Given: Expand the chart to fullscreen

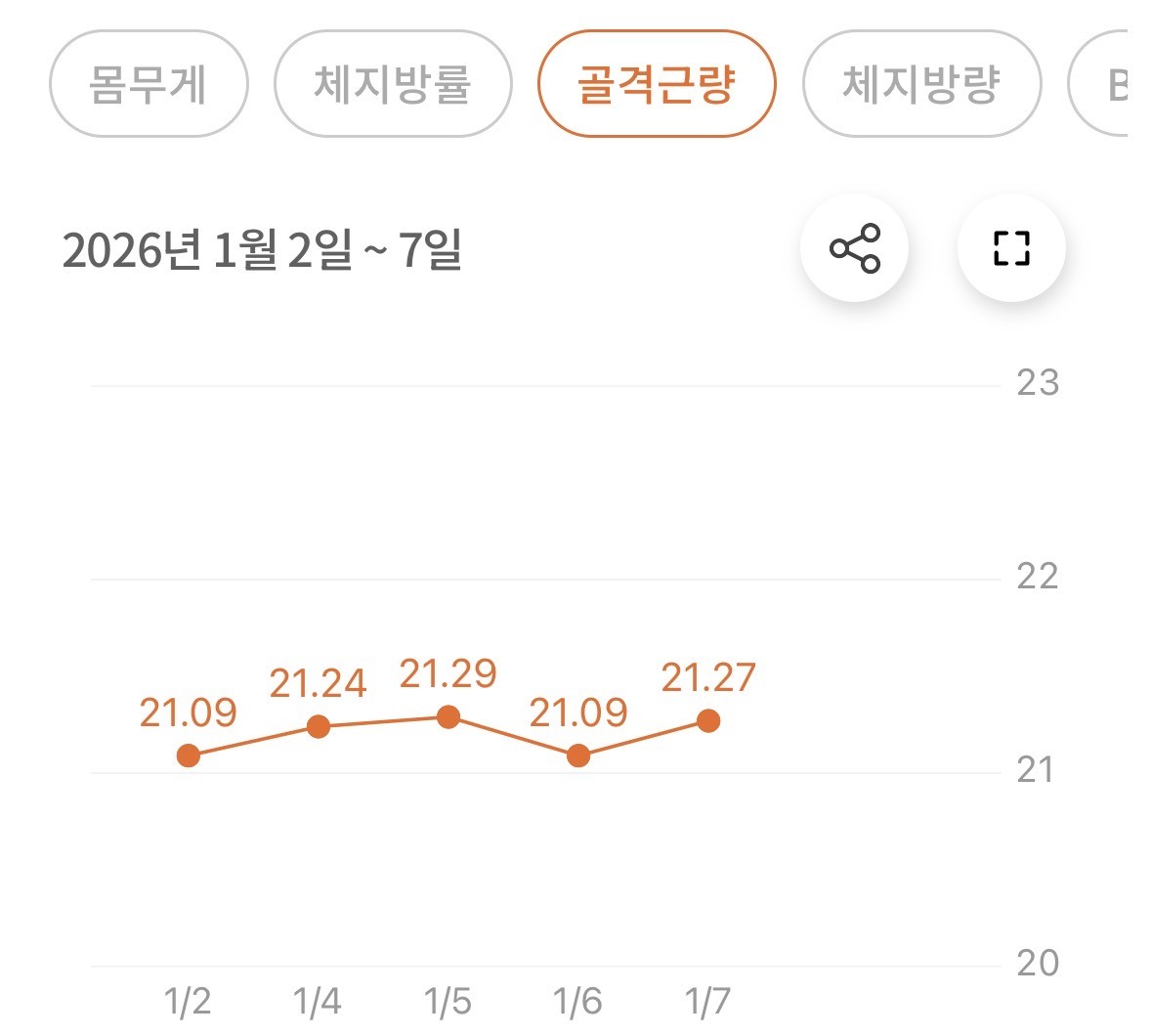Looking at the screenshot, I should click(1011, 248).
